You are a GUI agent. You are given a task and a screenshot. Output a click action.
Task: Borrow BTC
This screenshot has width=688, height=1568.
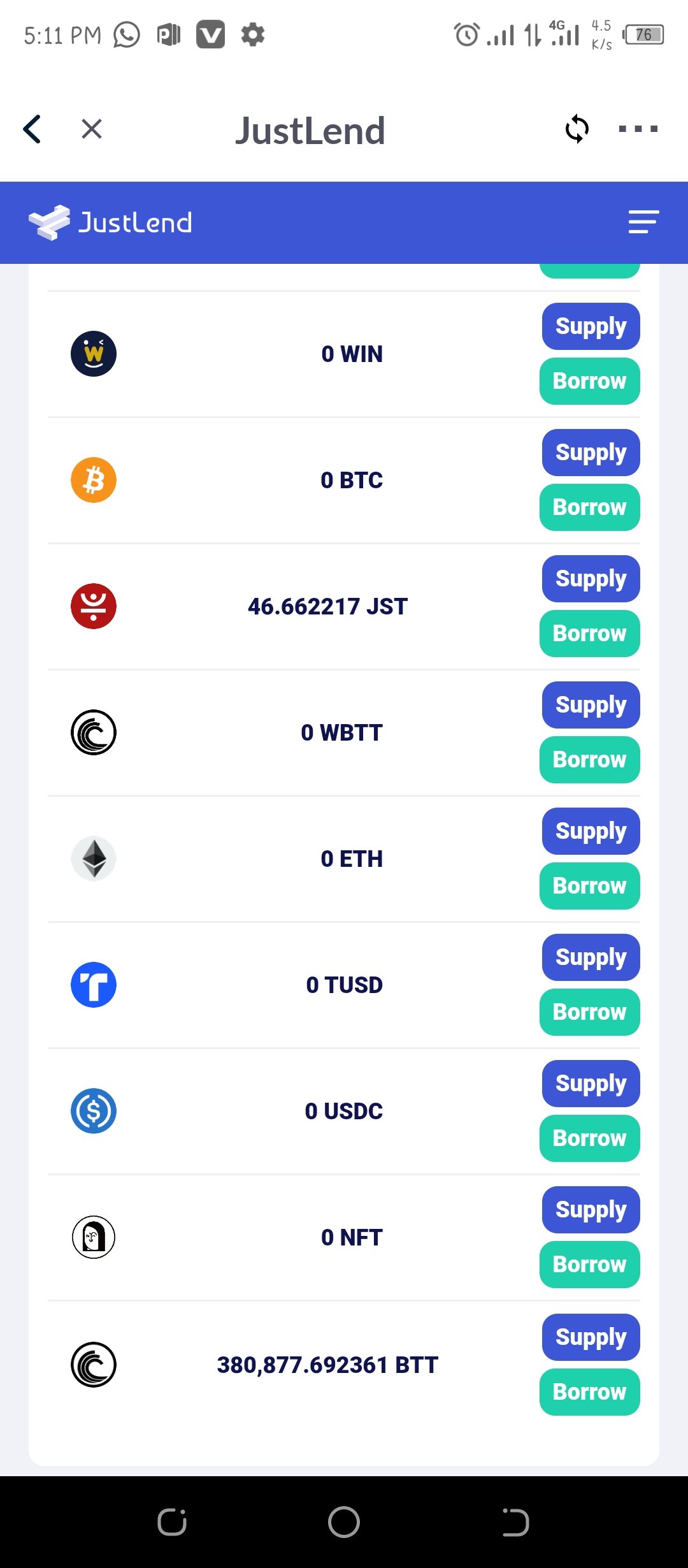tap(590, 507)
